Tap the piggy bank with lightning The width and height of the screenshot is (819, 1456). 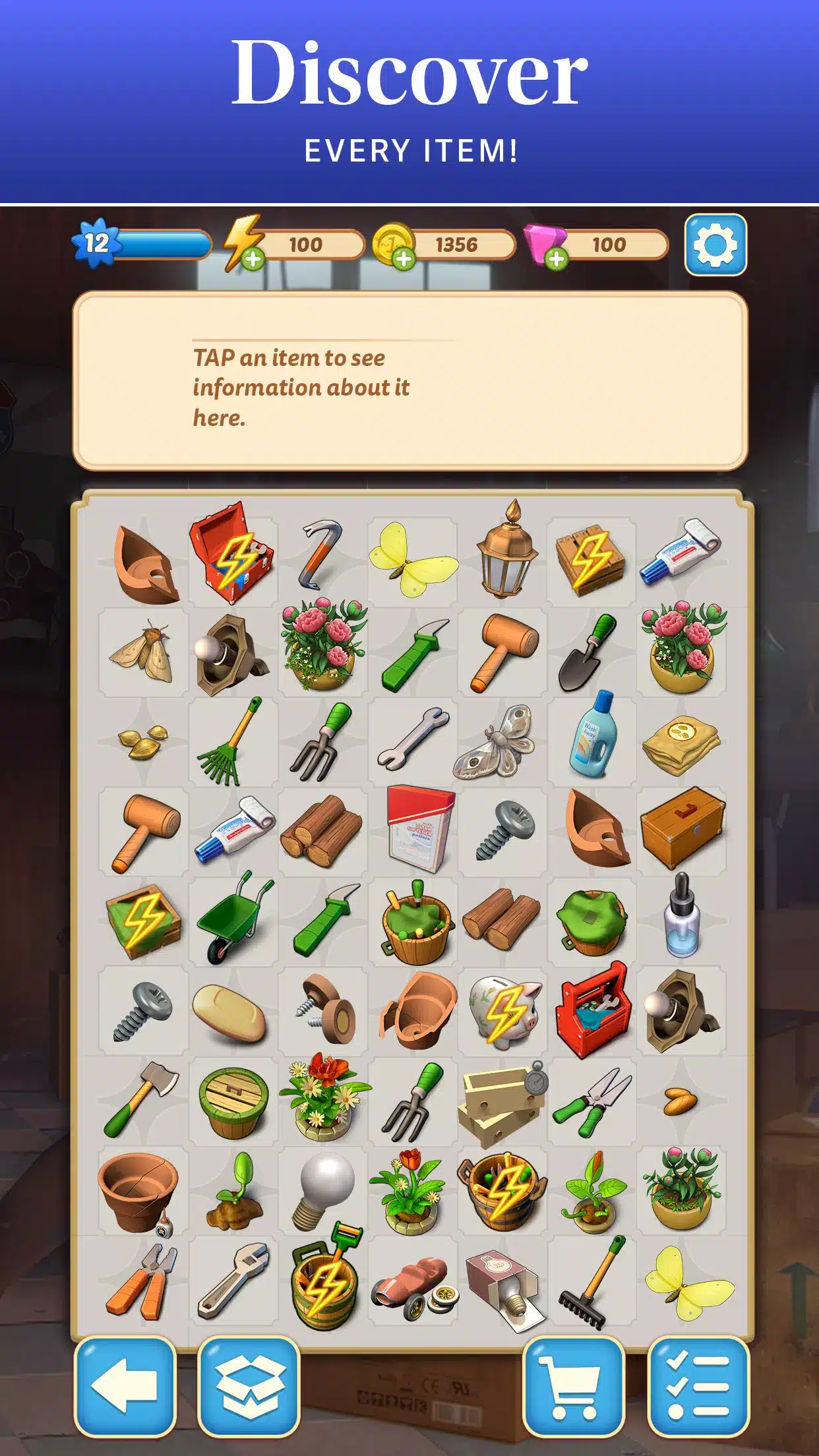[504, 1010]
